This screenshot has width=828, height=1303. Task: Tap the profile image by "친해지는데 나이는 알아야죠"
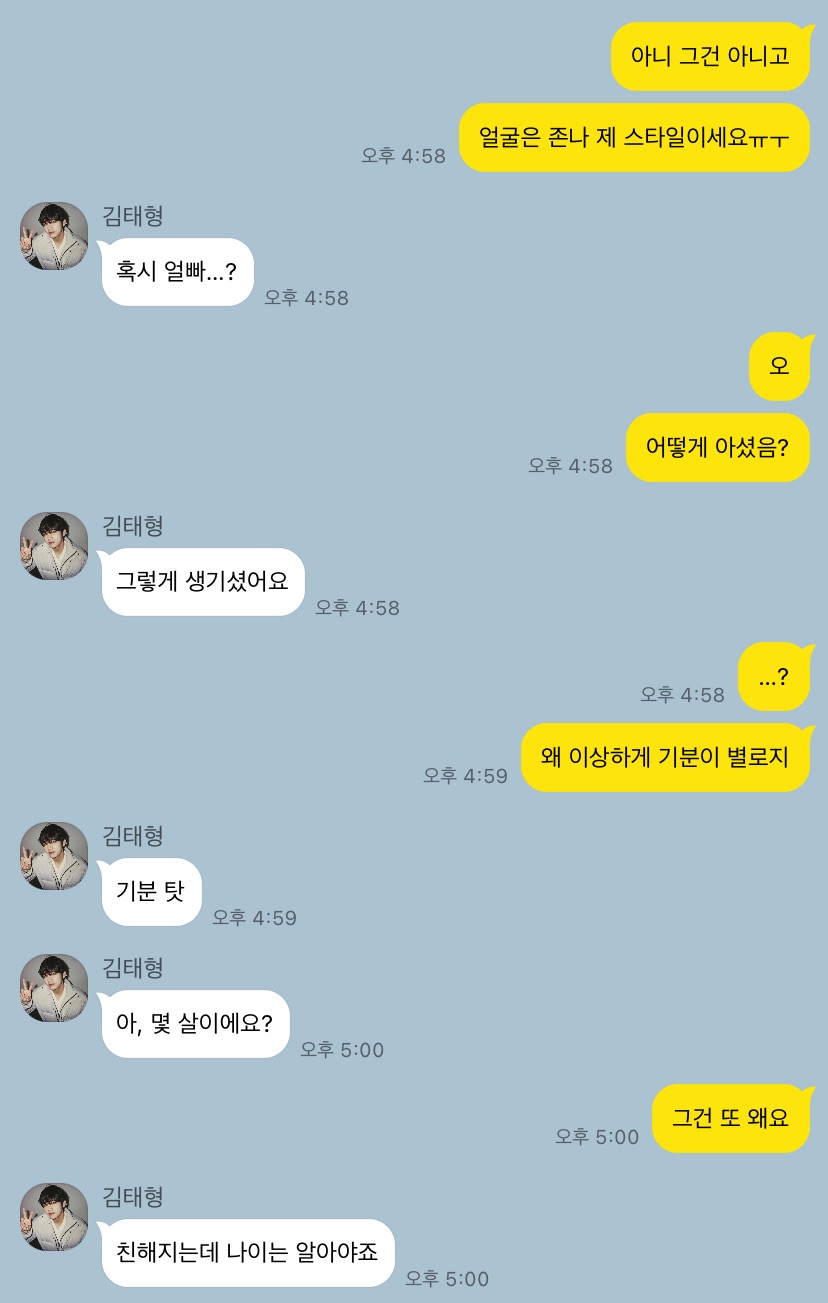point(54,1217)
